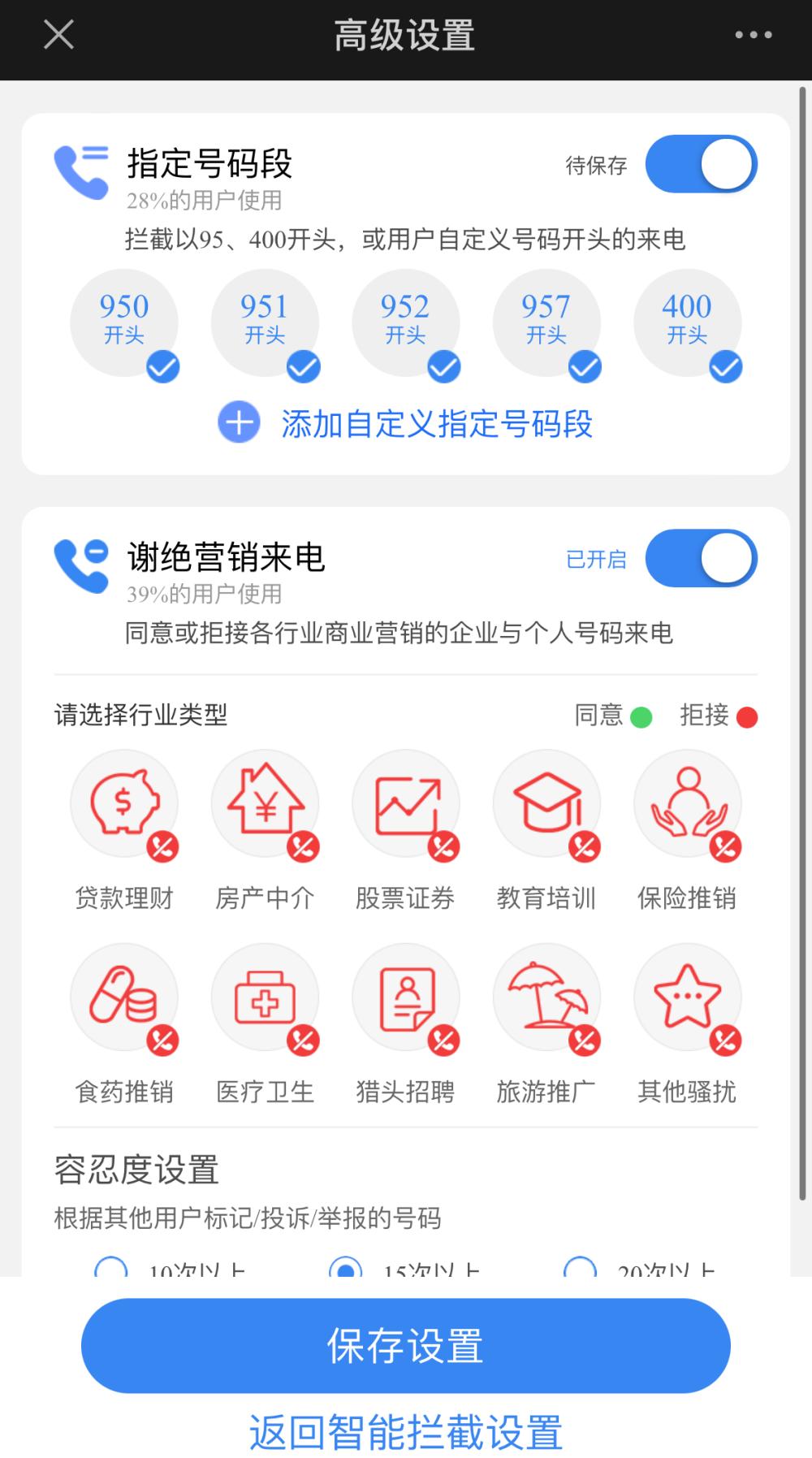The height and width of the screenshot is (1458, 812).
Task: Select the 股票证券 stock chart icon
Action: tap(406, 803)
